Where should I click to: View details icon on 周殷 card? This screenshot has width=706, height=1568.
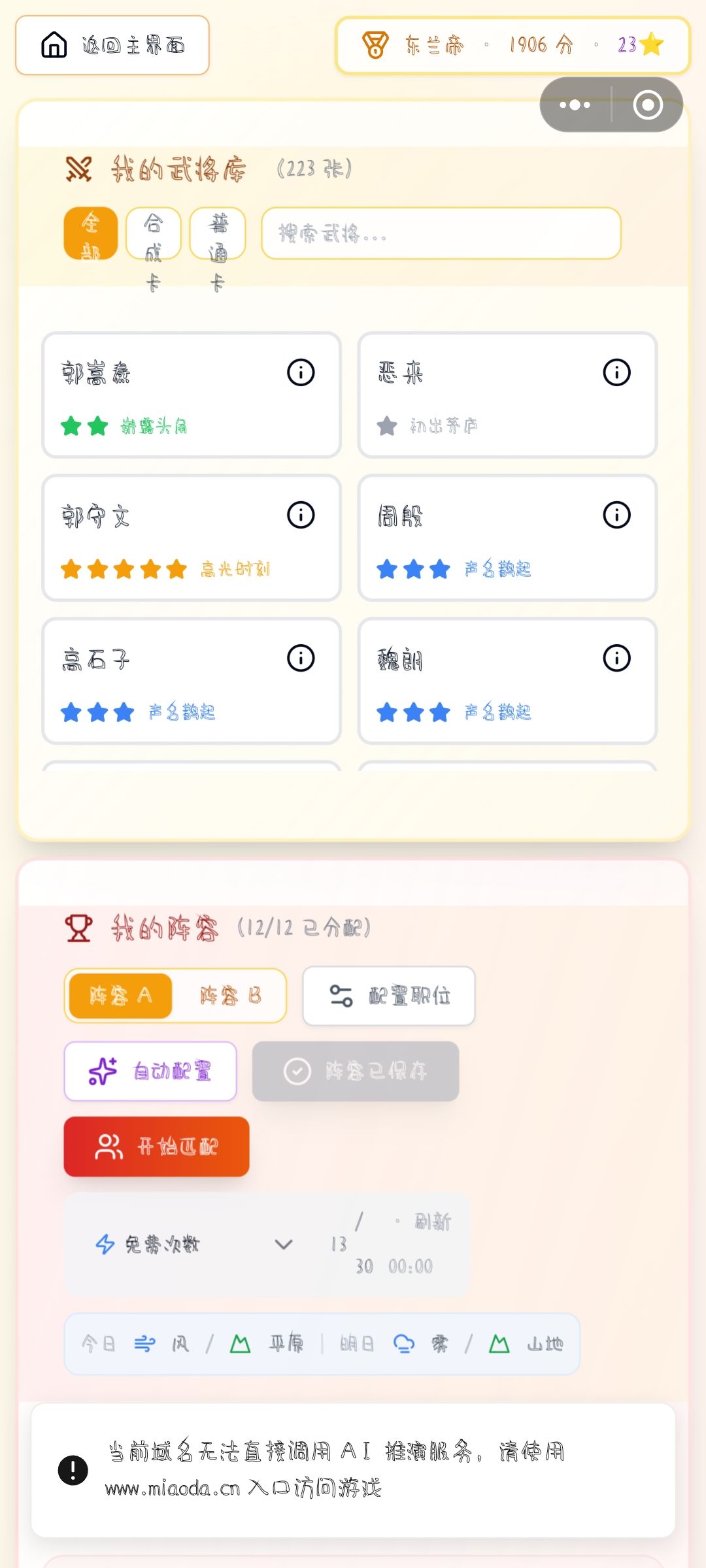click(616, 515)
